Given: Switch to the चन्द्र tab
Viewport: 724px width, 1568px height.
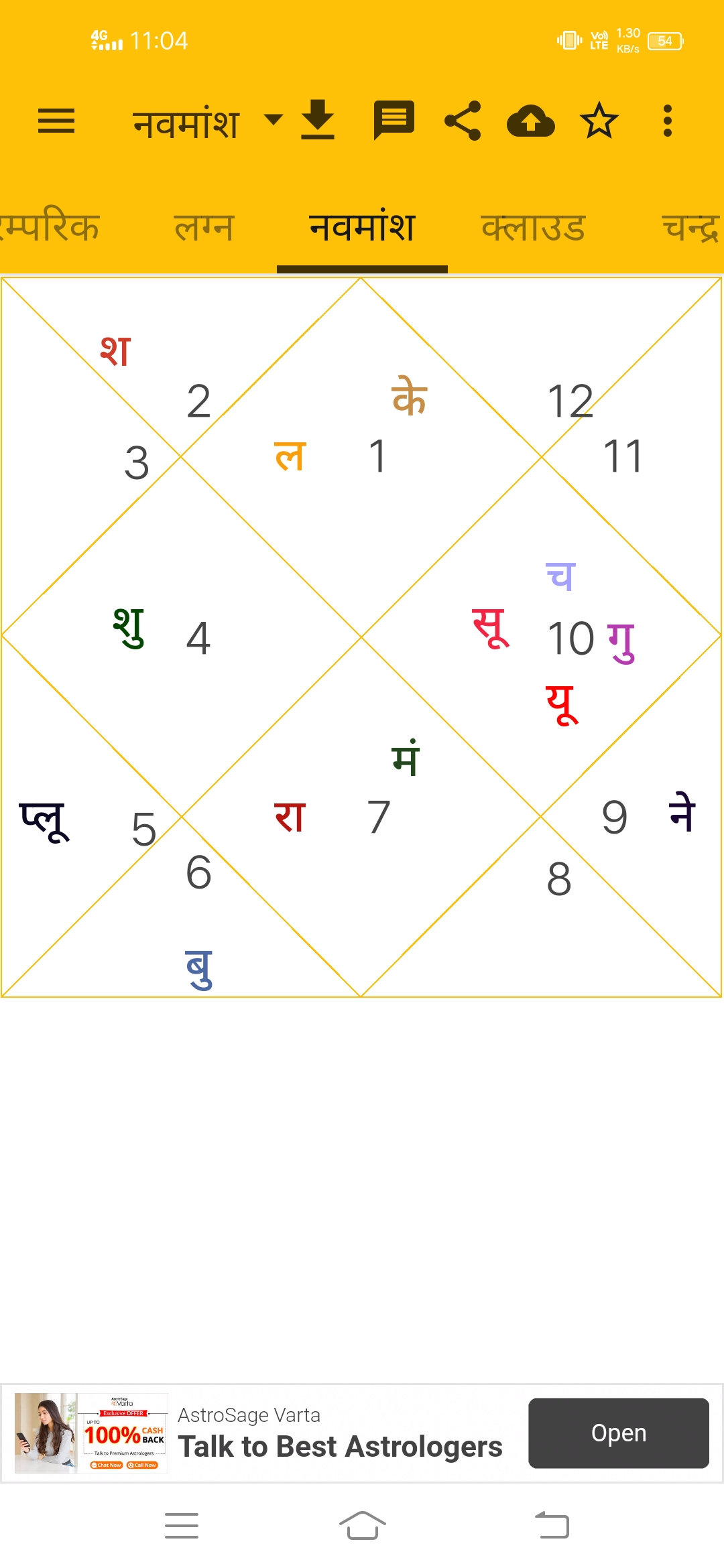Looking at the screenshot, I should pos(690,227).
